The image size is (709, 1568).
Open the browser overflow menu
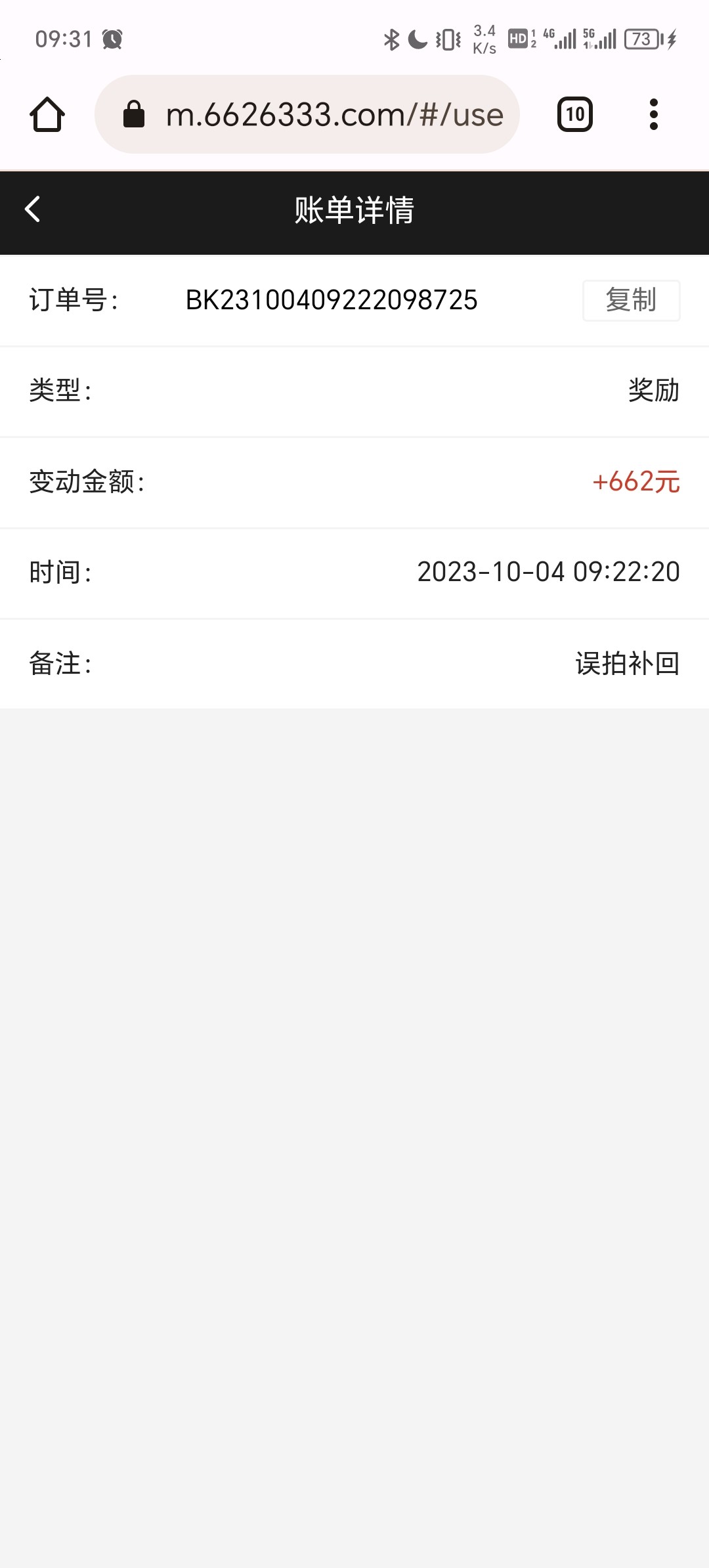pyautogui.click(x=653, y=115)
